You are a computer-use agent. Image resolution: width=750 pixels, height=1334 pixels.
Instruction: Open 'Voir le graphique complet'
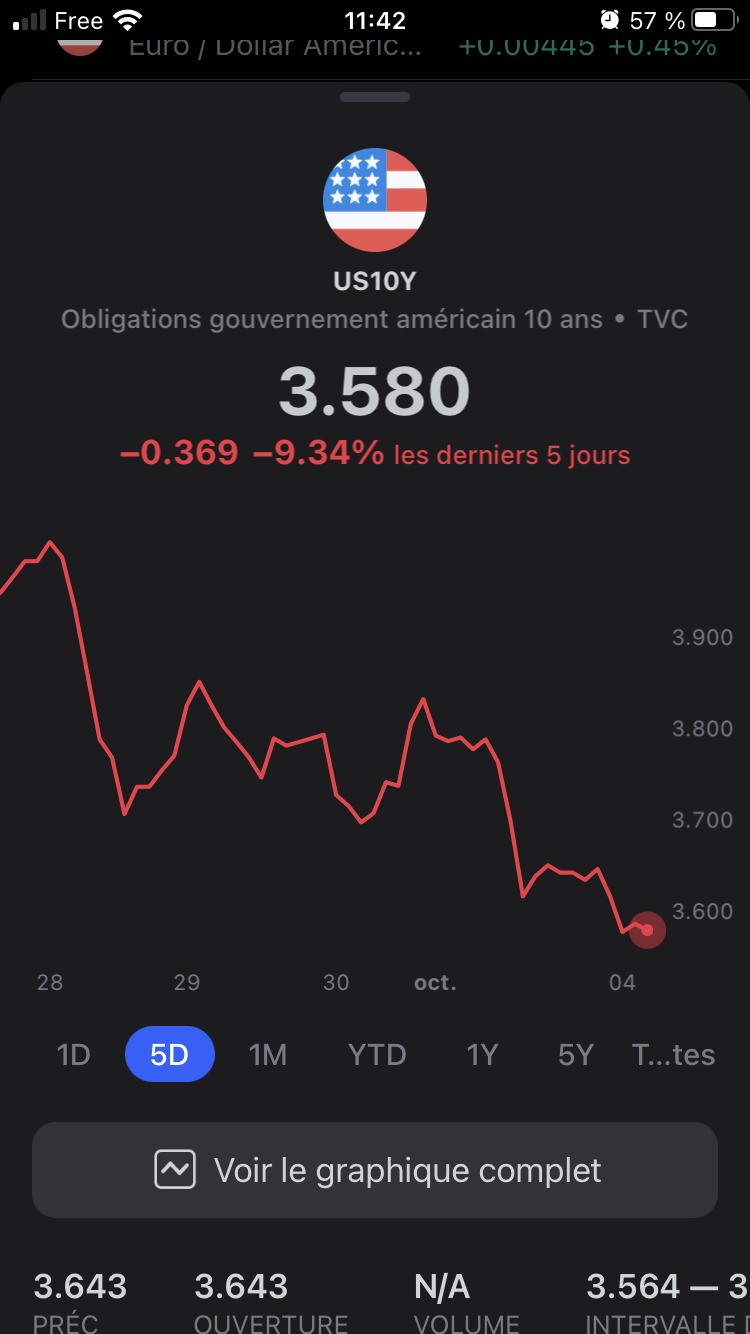[x=375, y=1170]
